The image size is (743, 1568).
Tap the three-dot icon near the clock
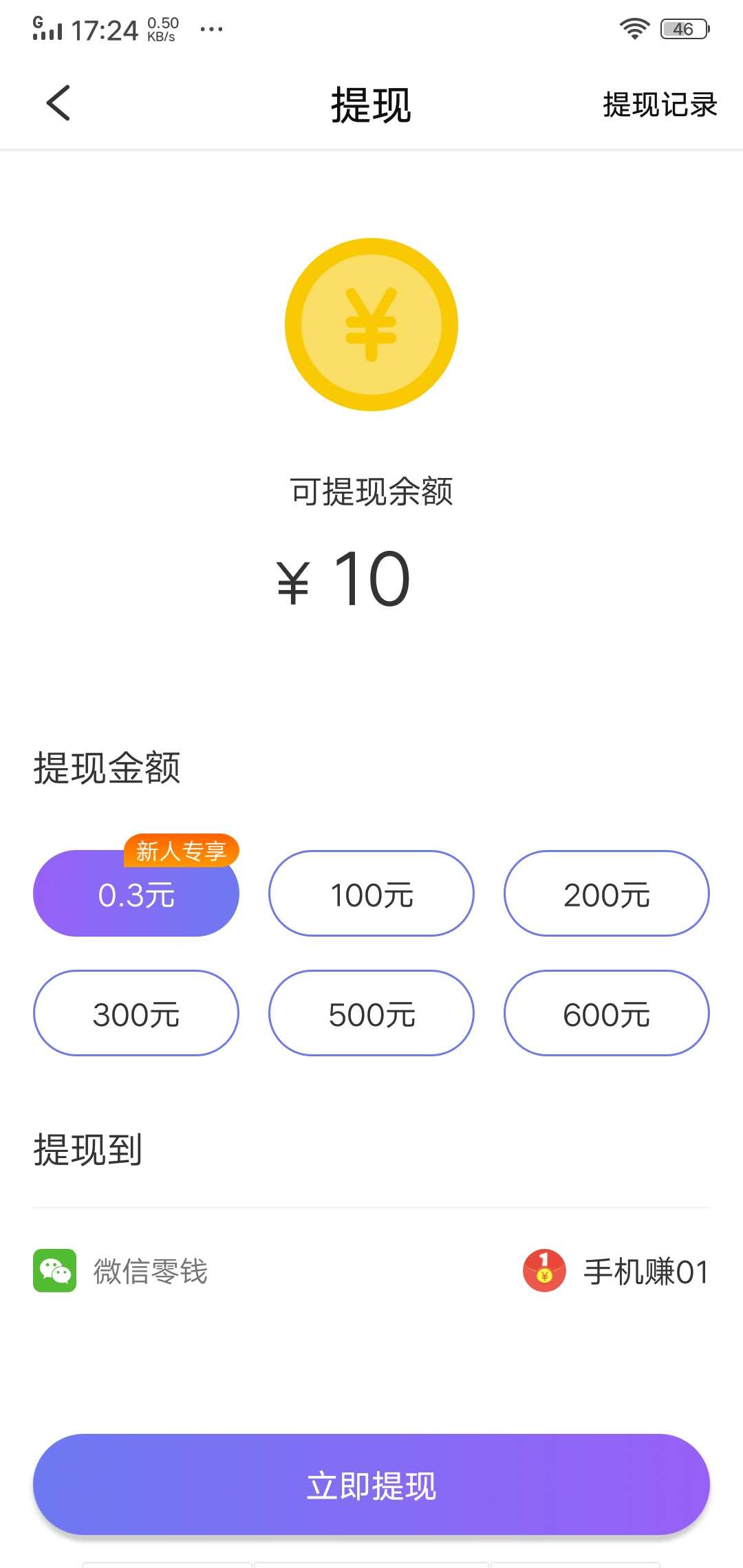click(211, 29)
